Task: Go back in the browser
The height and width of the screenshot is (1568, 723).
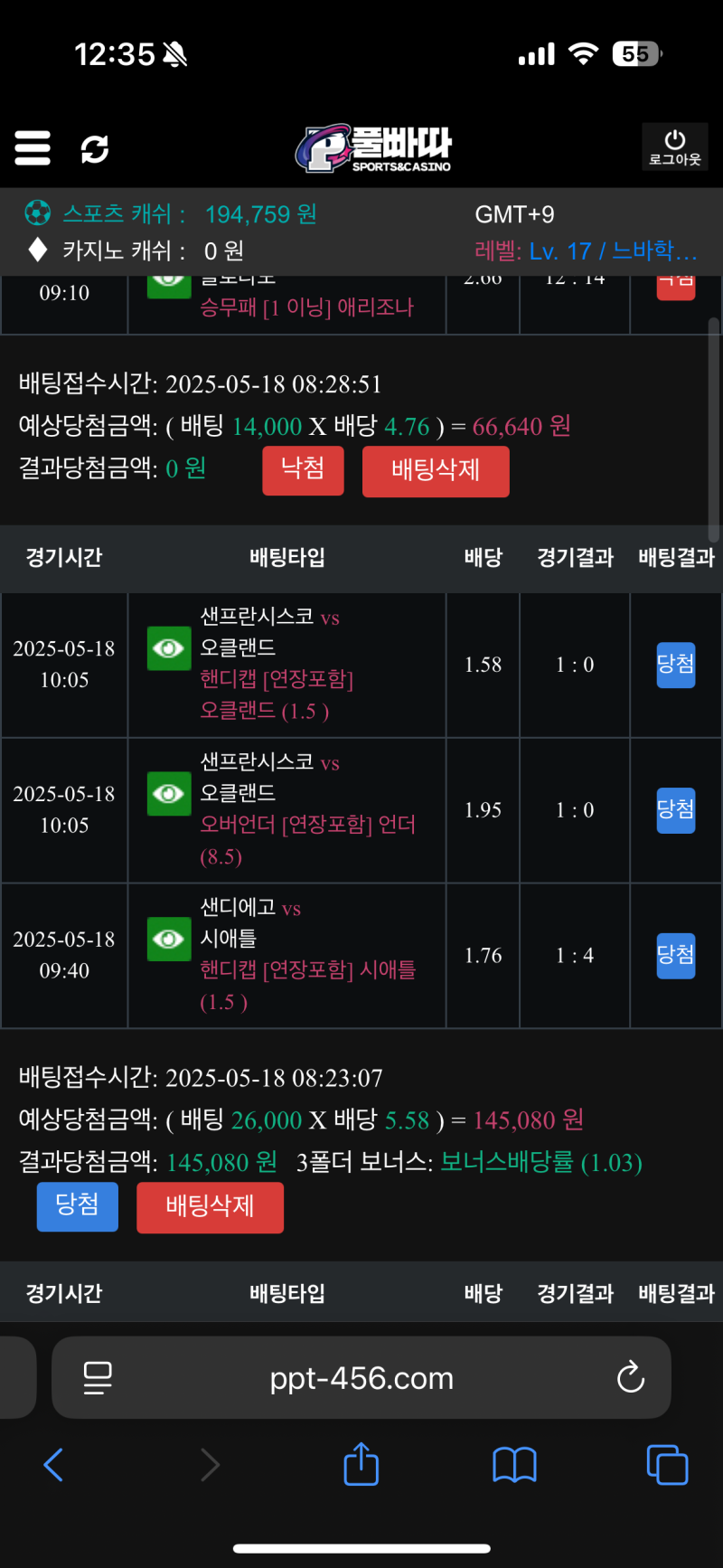Action: coord(54,1464)
